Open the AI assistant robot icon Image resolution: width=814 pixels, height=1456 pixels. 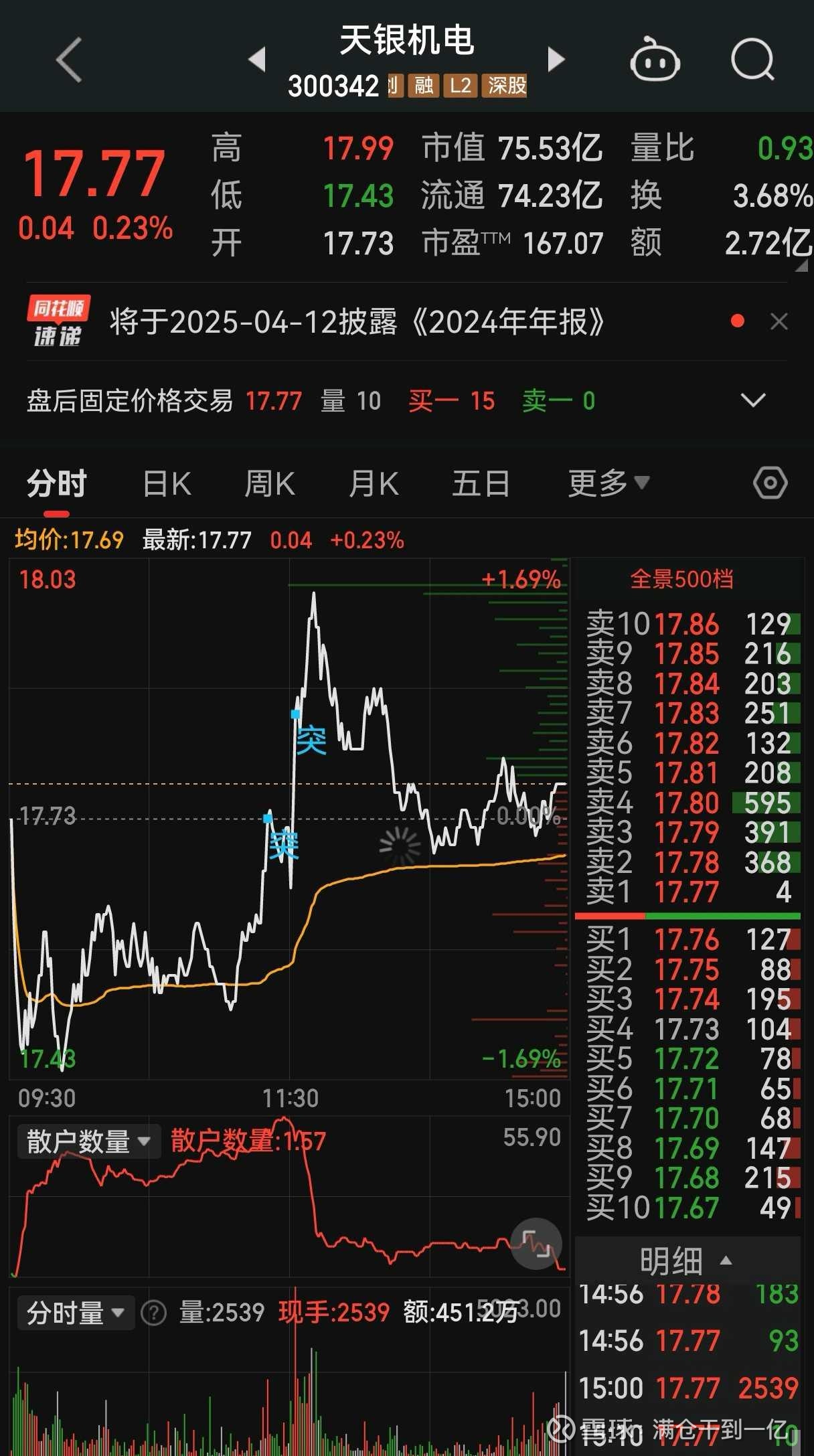tap(654, 59)
